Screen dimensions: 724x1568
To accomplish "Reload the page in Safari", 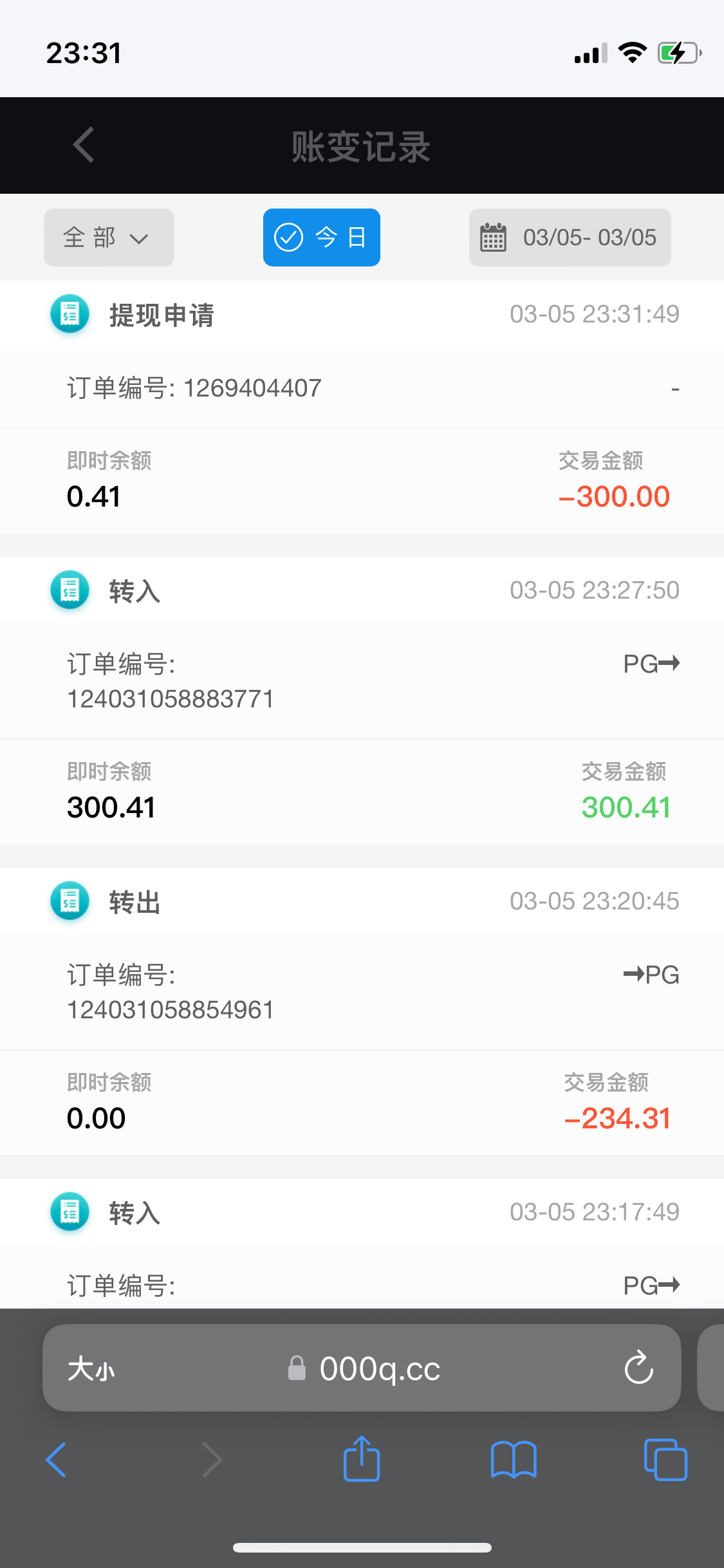I will 639,1368.
